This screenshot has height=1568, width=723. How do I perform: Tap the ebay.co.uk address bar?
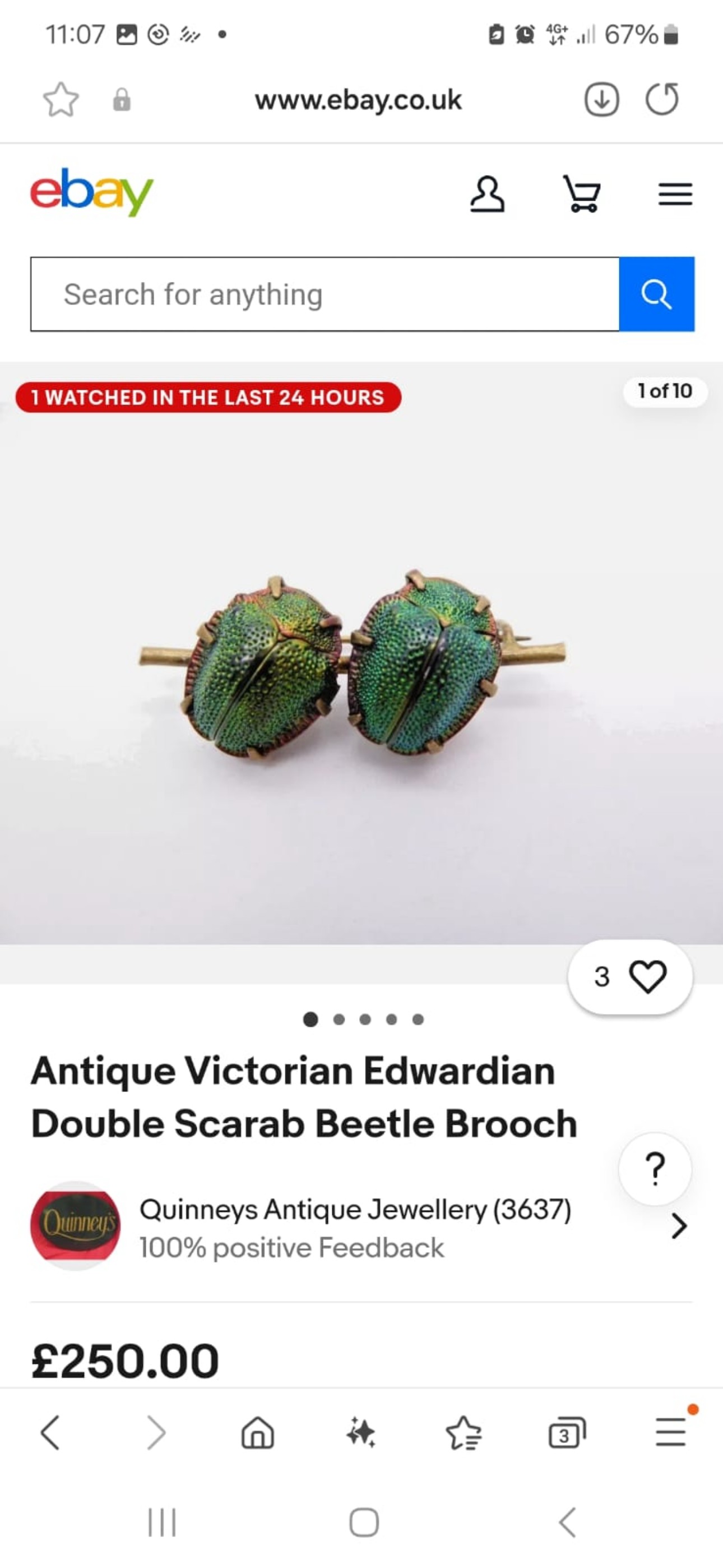[358, 100]
